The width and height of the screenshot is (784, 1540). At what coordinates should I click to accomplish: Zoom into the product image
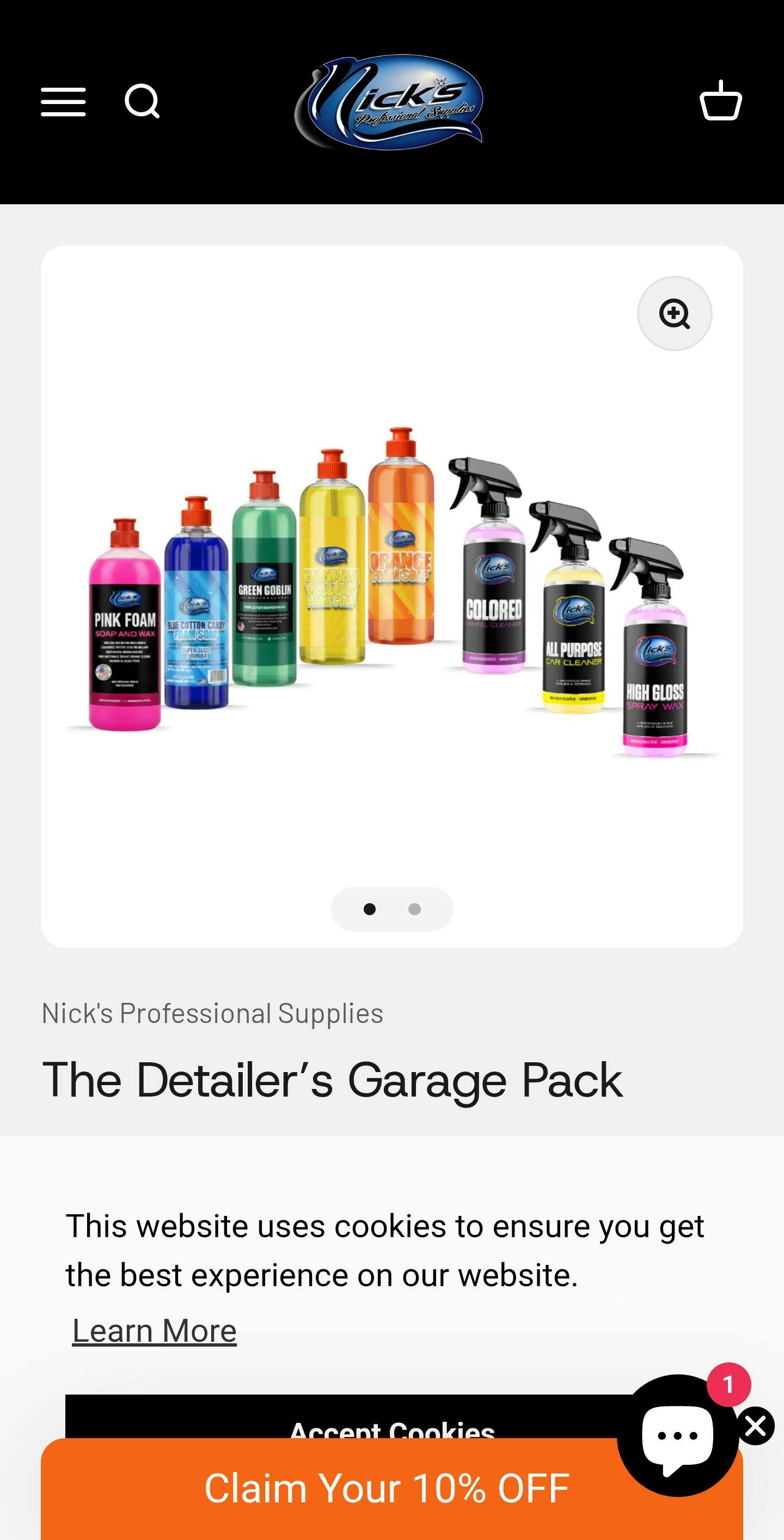(x=674, y=313)
